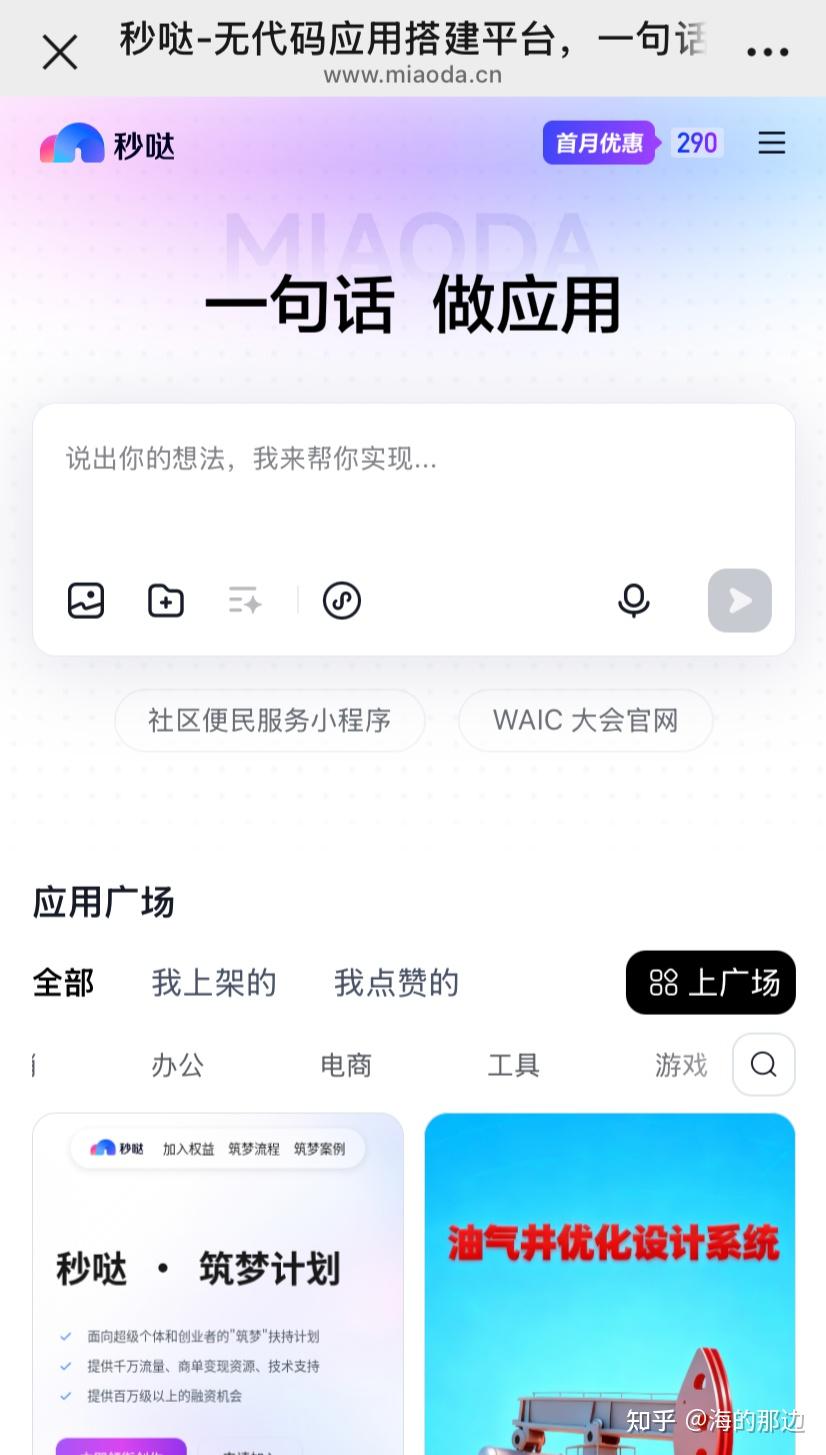Click the link attachment icon
Viewport: 826px width, 1455px height.
(x=341, y=600)
